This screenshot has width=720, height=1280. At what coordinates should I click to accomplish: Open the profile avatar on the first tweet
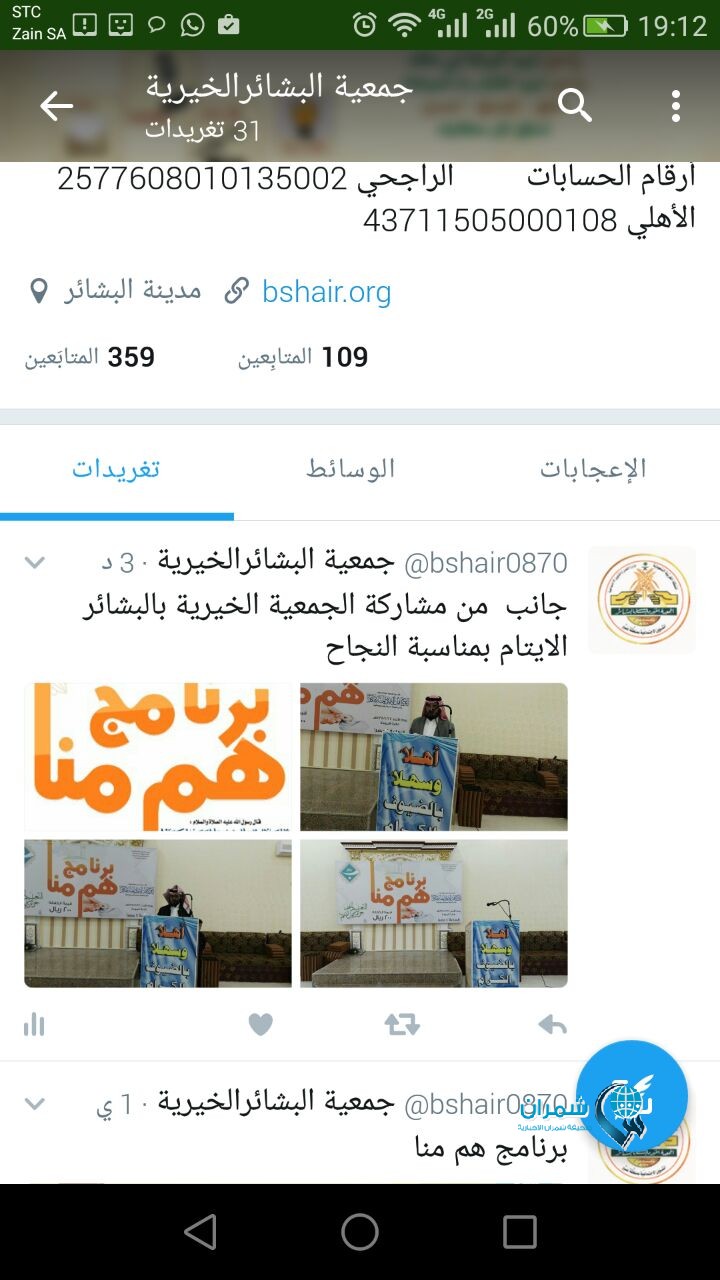pos(642,600)
